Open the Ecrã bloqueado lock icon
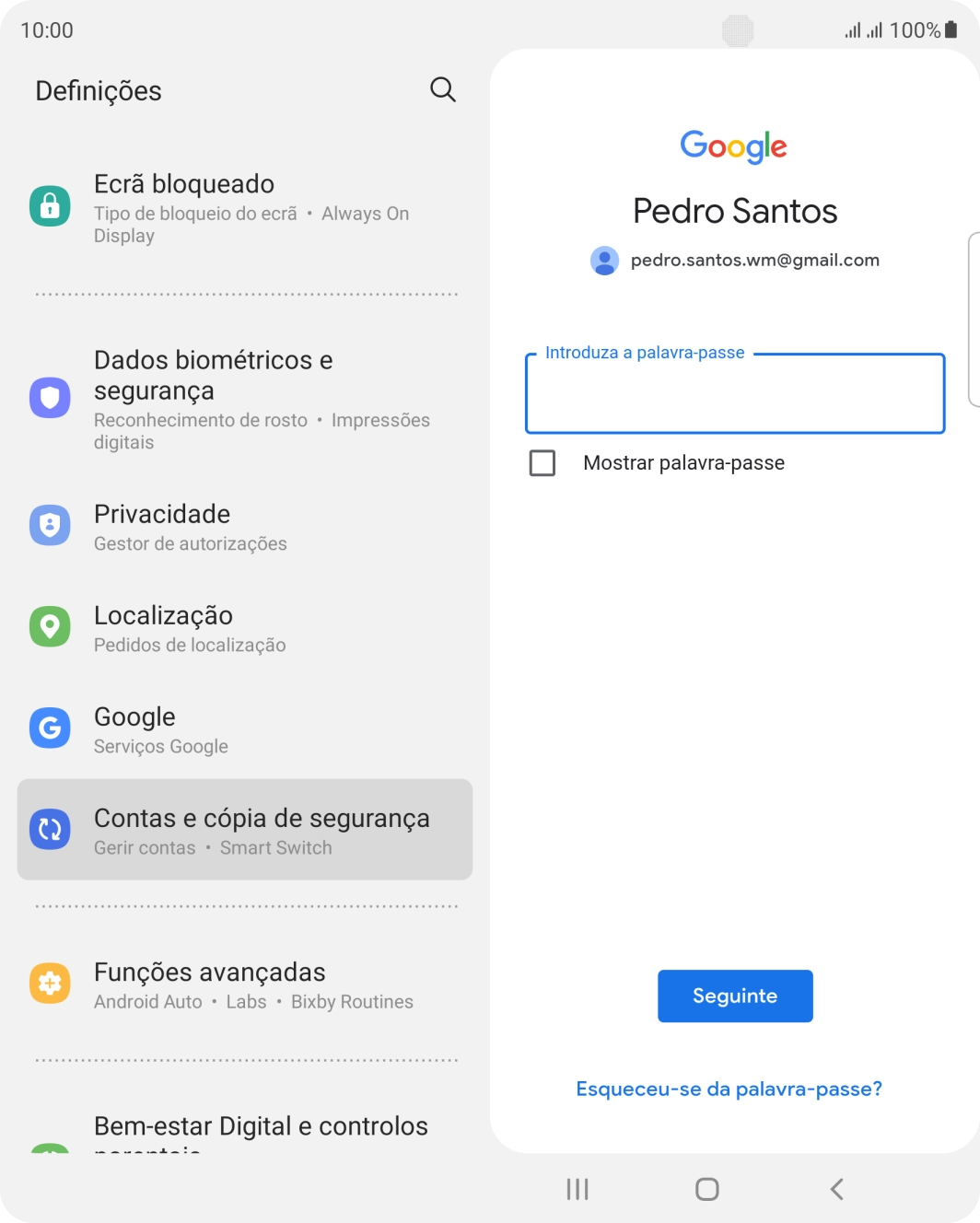This screenshot has height=1223, width=980. coord(50,205)
